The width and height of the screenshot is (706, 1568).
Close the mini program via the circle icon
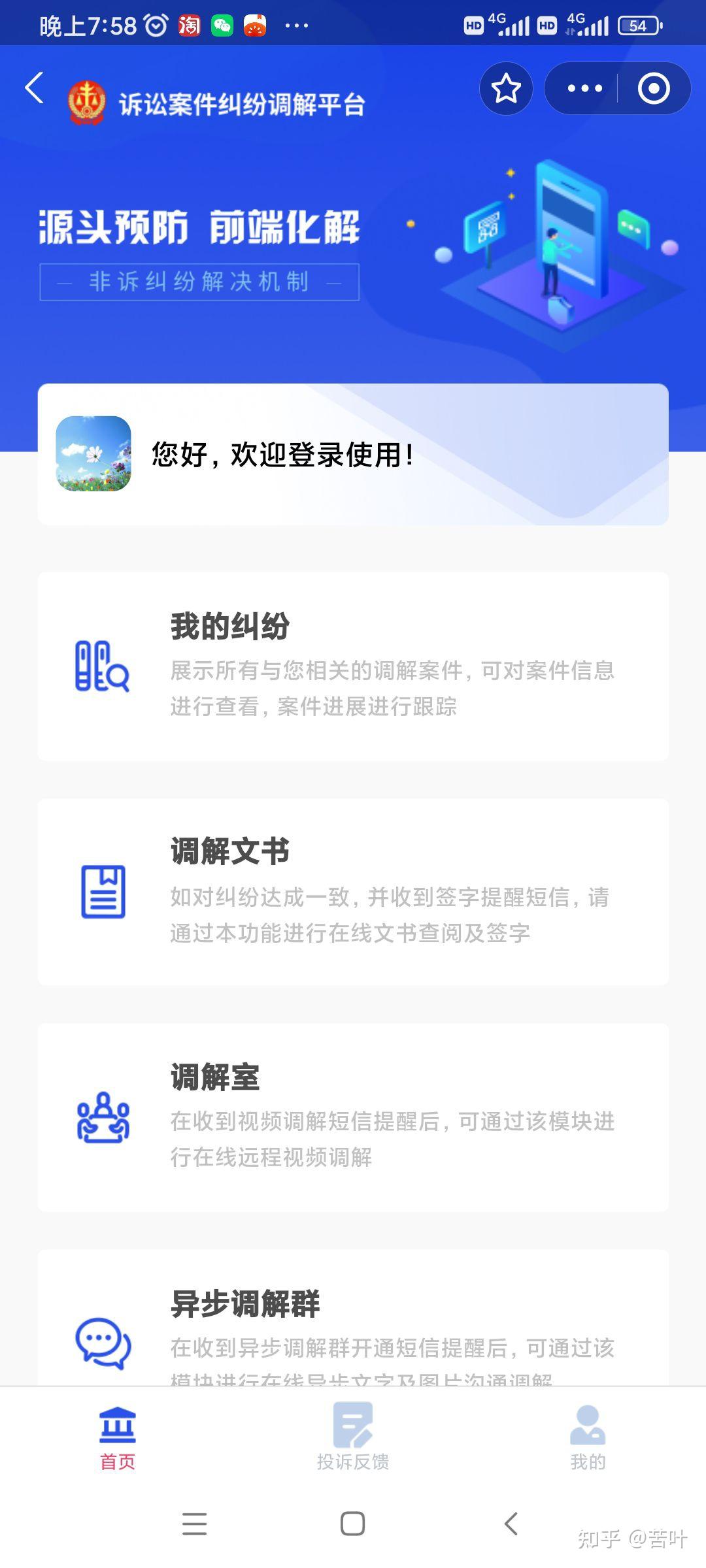pyautogui.click(x=654, y=88)
